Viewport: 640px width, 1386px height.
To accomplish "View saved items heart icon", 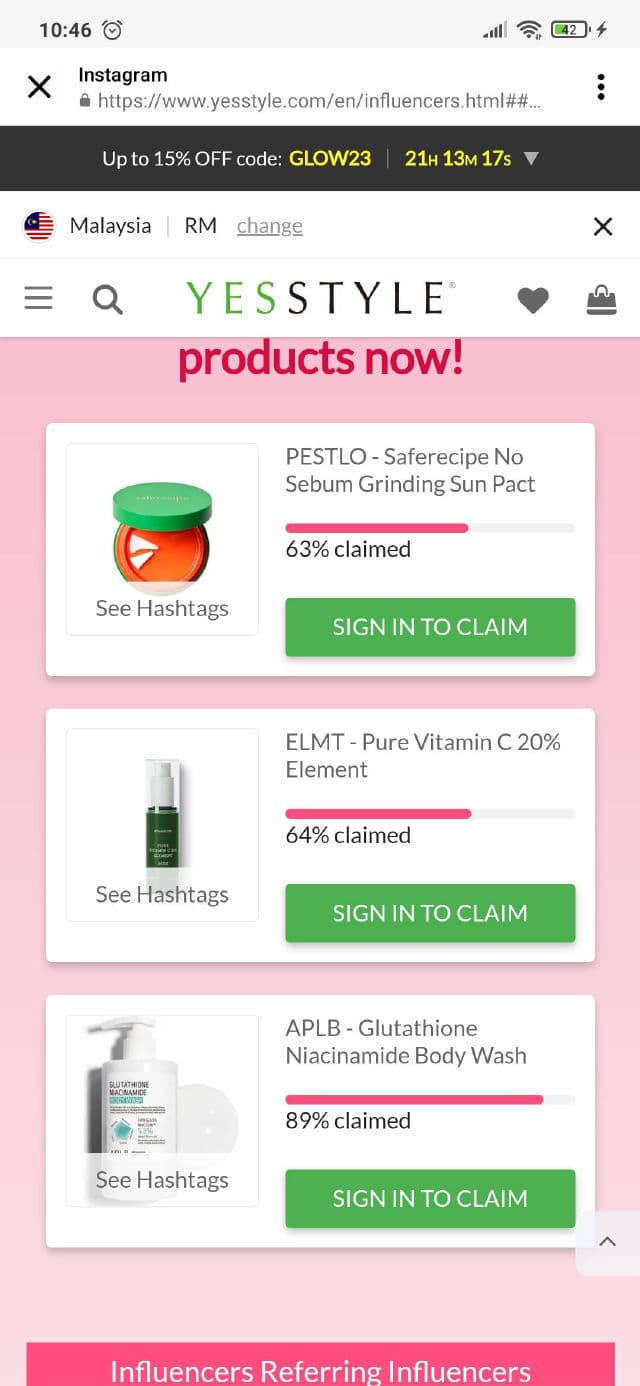I will pyautogui.click(x=532, y=299).
